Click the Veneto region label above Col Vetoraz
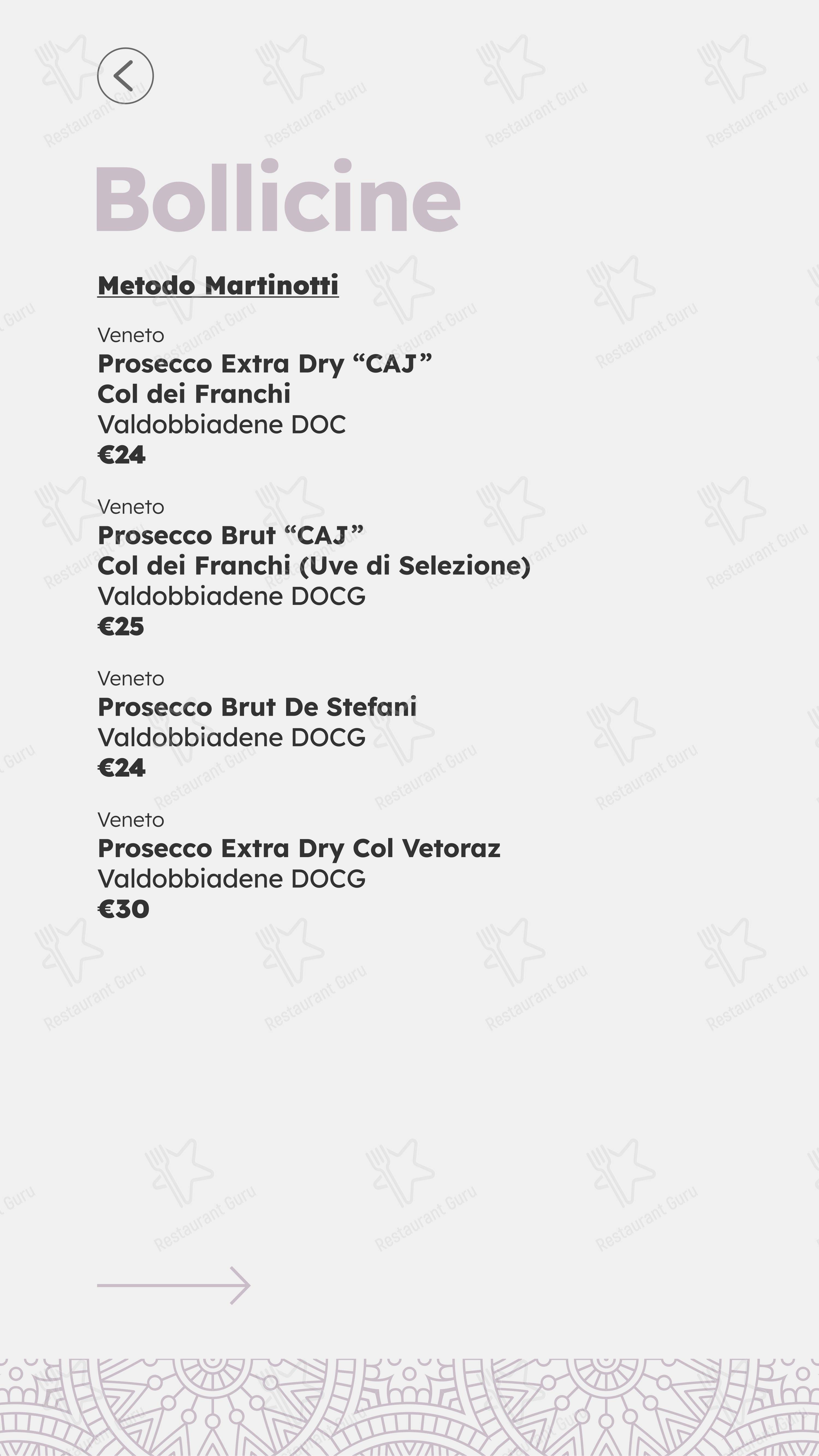The height and width of the screenshot is (1456, 819). coord(130,819)
